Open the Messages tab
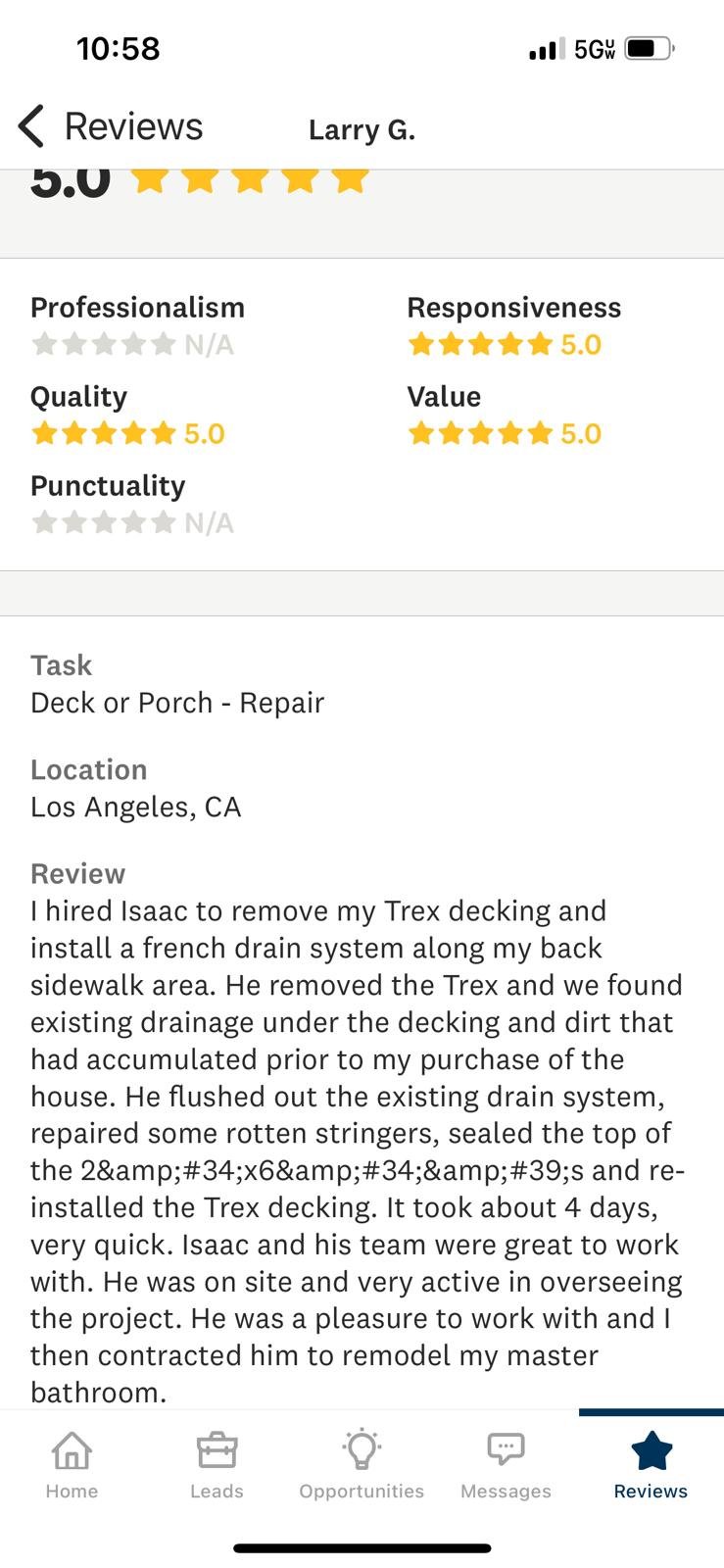The height and width of the screenshot is (1568, 724). point(506,1464)
